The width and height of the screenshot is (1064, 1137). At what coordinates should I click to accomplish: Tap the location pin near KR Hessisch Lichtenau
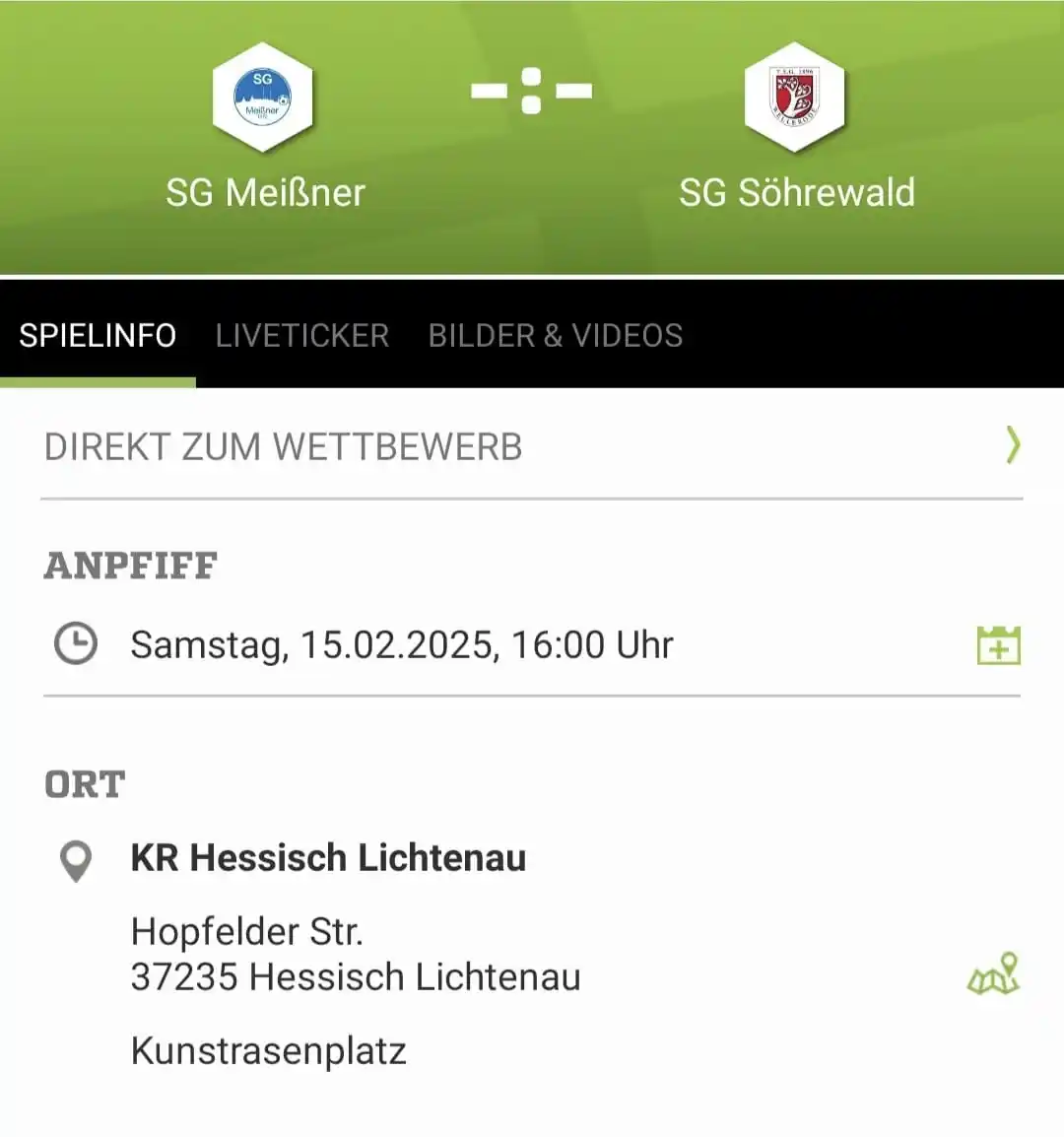[75, 857]
